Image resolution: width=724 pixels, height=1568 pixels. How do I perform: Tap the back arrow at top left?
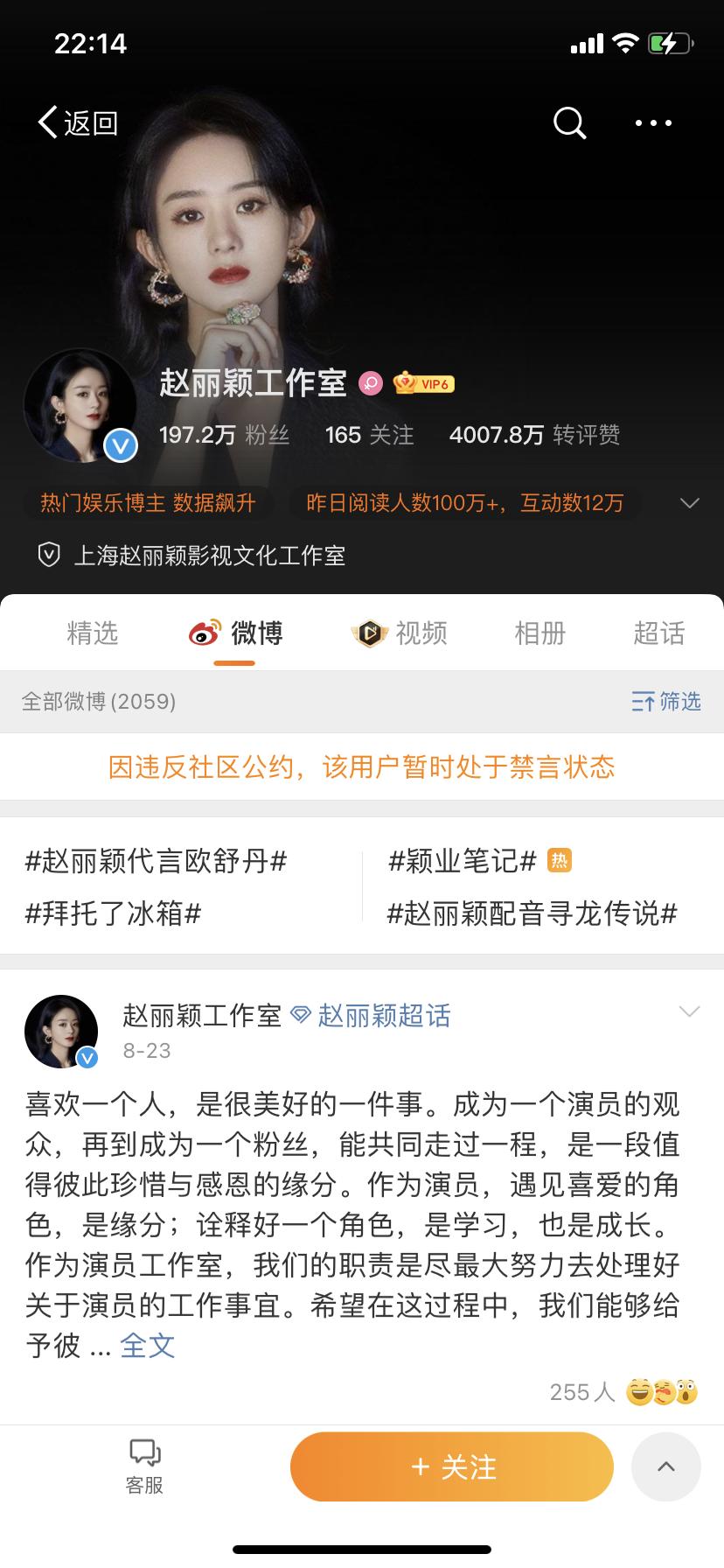48,122
